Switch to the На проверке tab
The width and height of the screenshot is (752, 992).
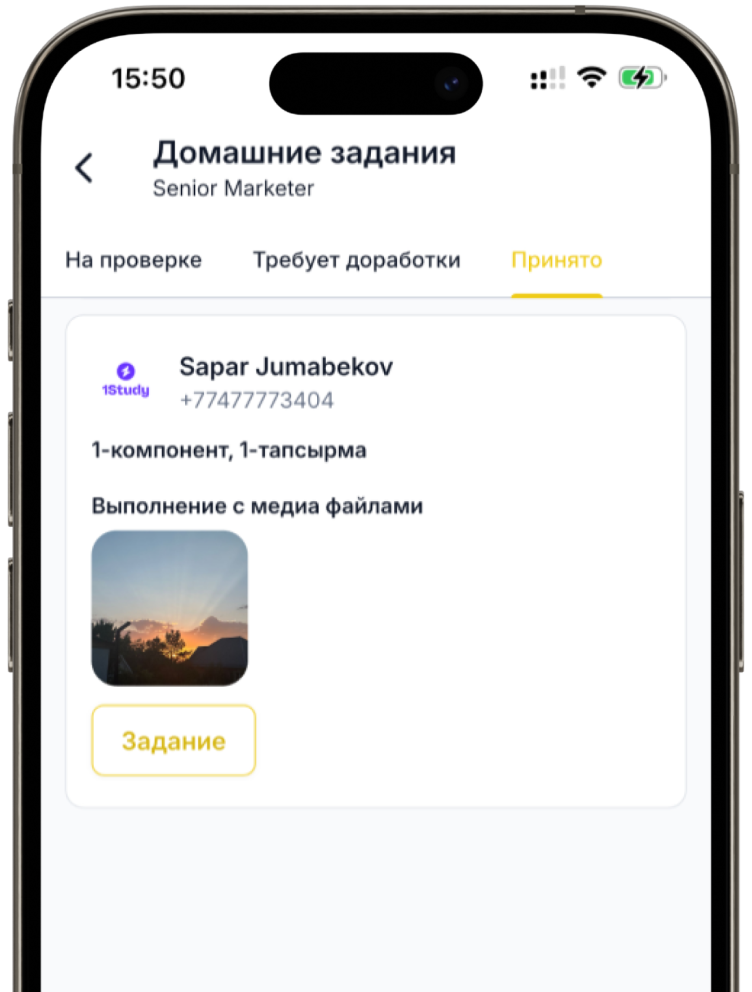coord(133,261)
